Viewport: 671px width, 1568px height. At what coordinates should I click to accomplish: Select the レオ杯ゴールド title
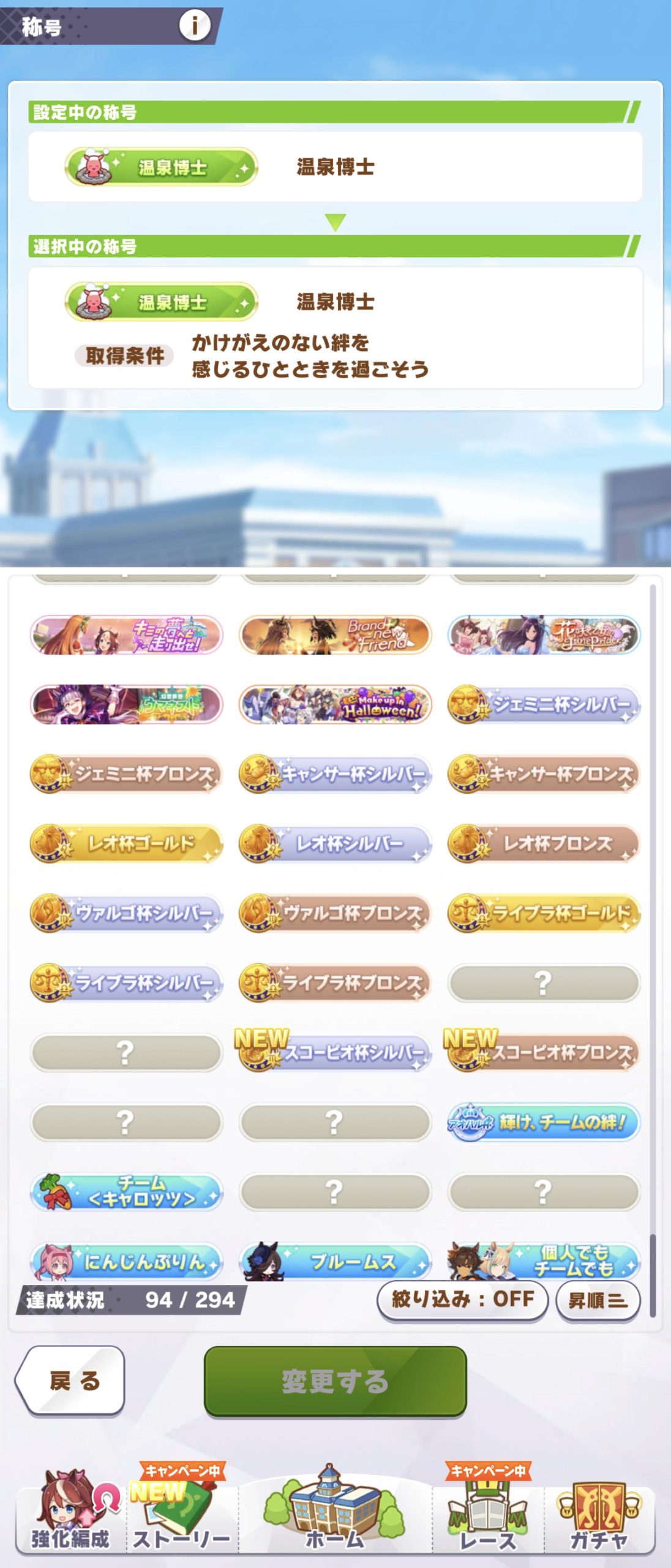126,843
